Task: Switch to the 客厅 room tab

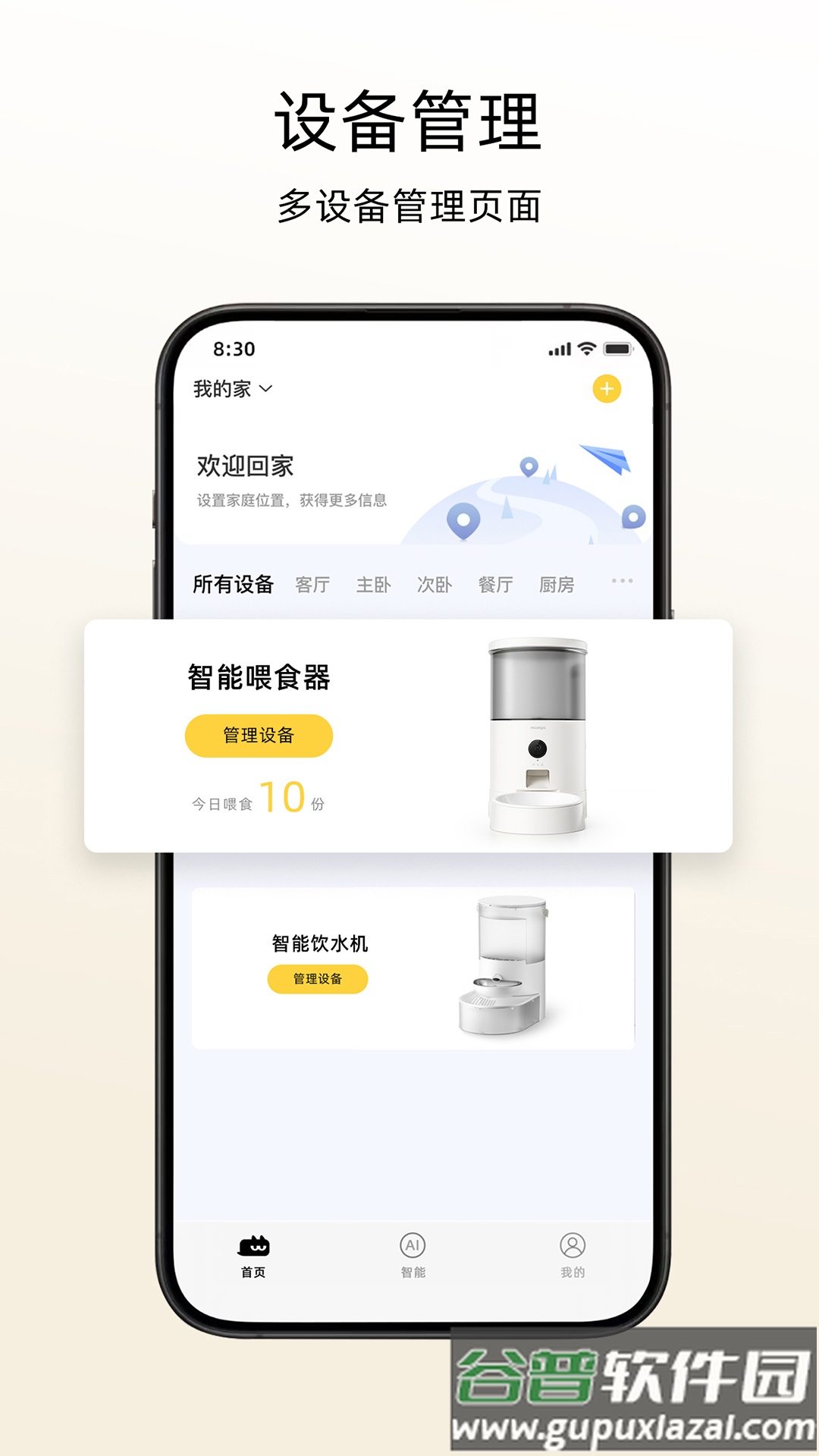Action: click(x=311, y=584)
